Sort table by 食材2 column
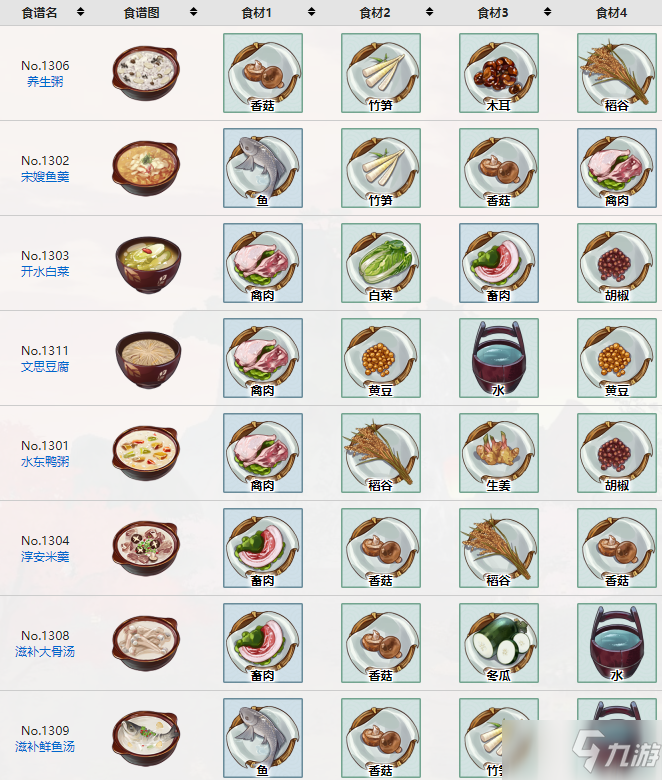 click(429, 13)
